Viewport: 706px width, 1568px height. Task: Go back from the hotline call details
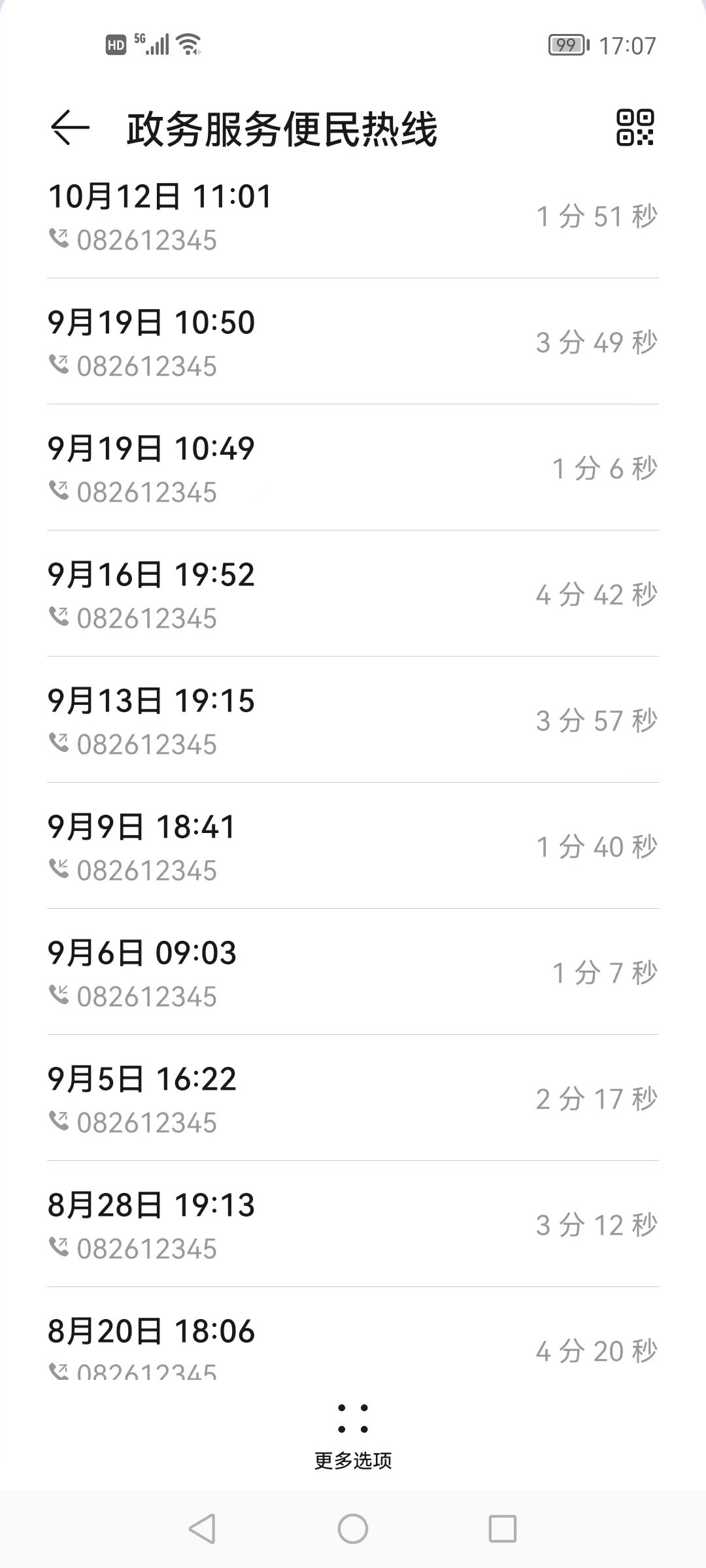click(x=70, y=127)
